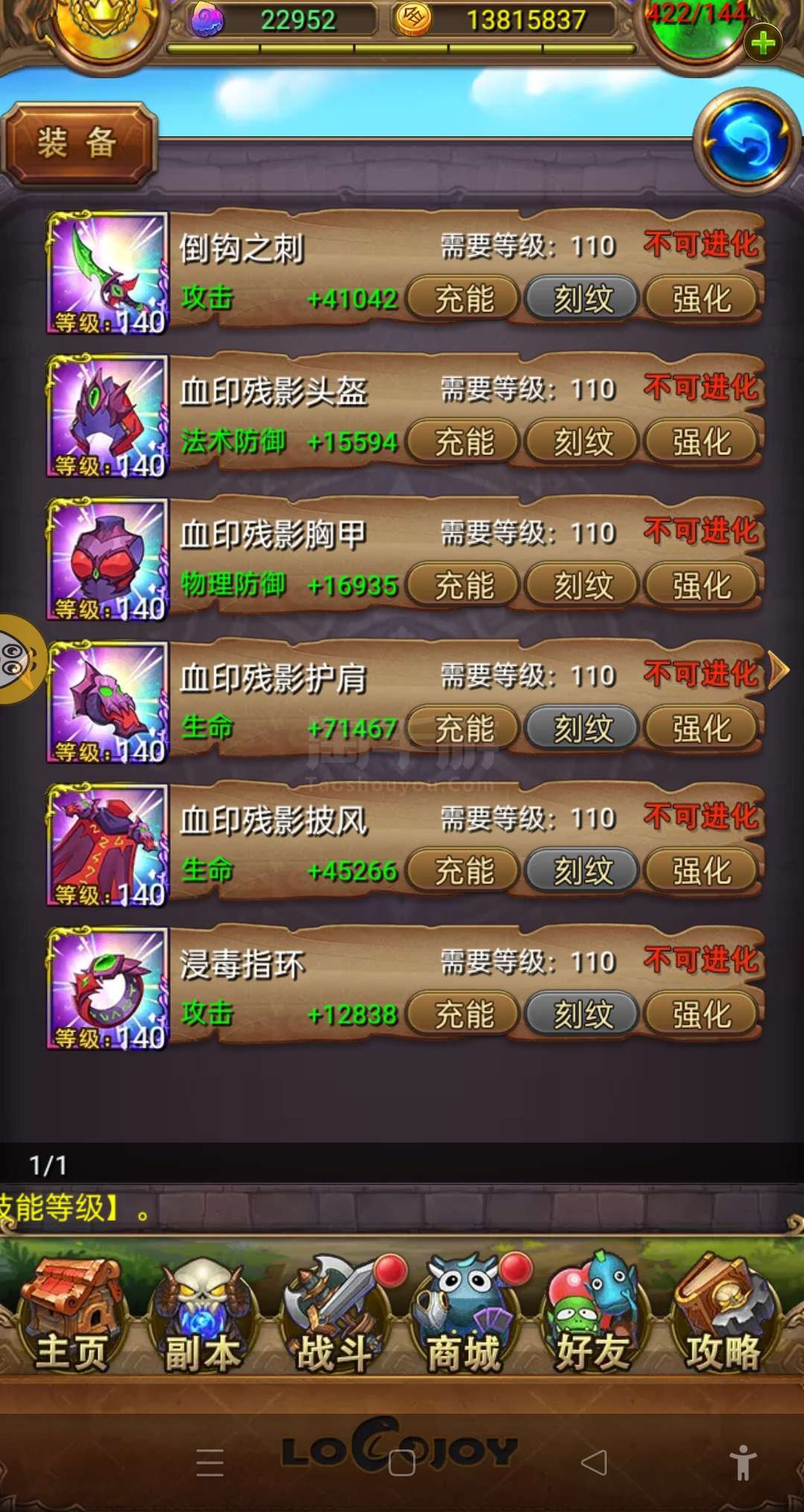Screen dimensions: 804x1512
Task: Open the 商城 shop tab
Action: pyautogui.click(x=465, y=1315)
